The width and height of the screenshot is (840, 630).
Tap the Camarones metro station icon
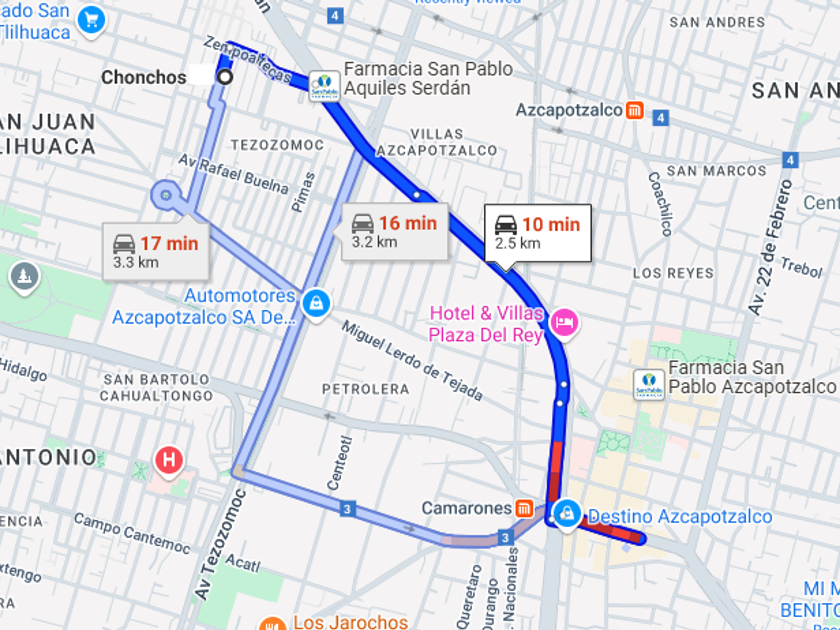(524, 507)
